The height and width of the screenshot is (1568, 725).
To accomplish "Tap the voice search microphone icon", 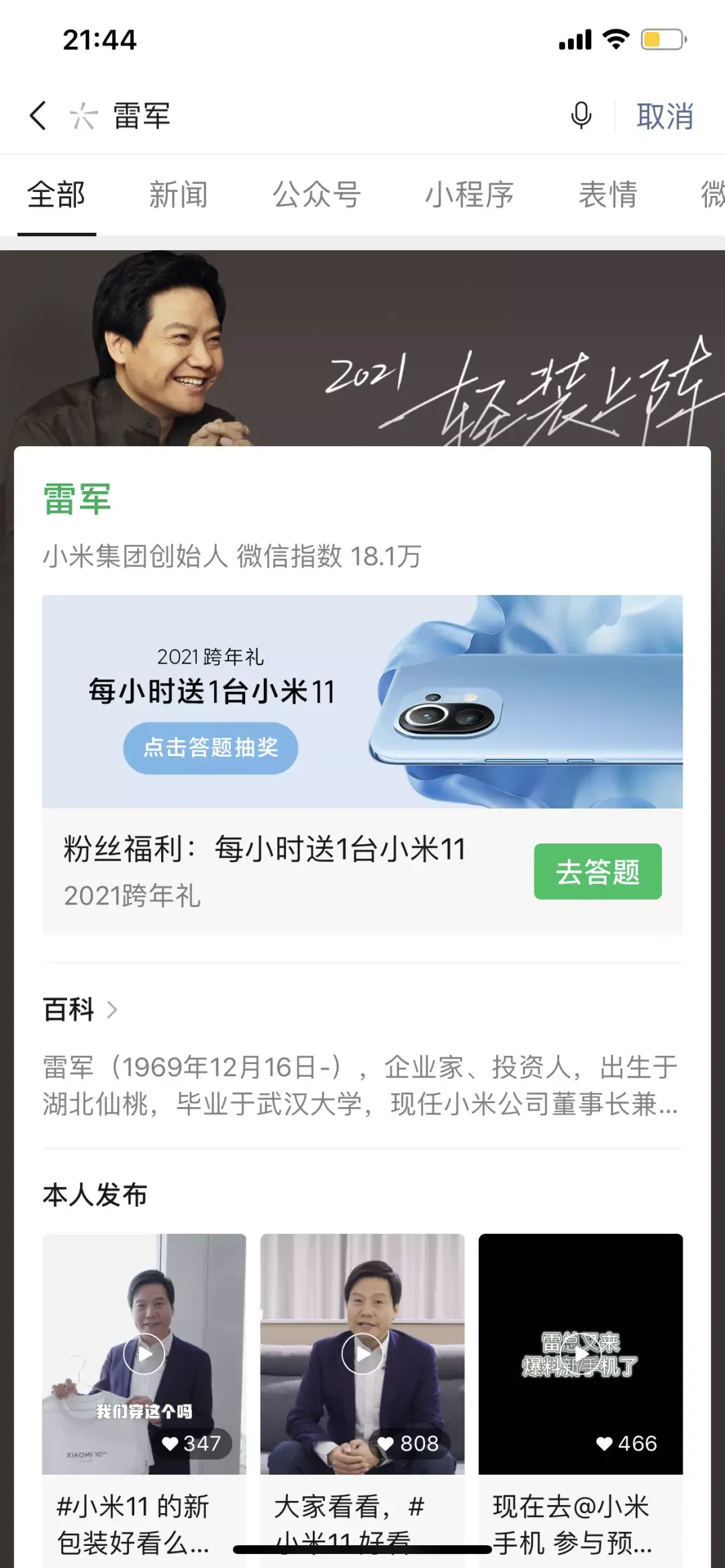I will tap(581, 115).
